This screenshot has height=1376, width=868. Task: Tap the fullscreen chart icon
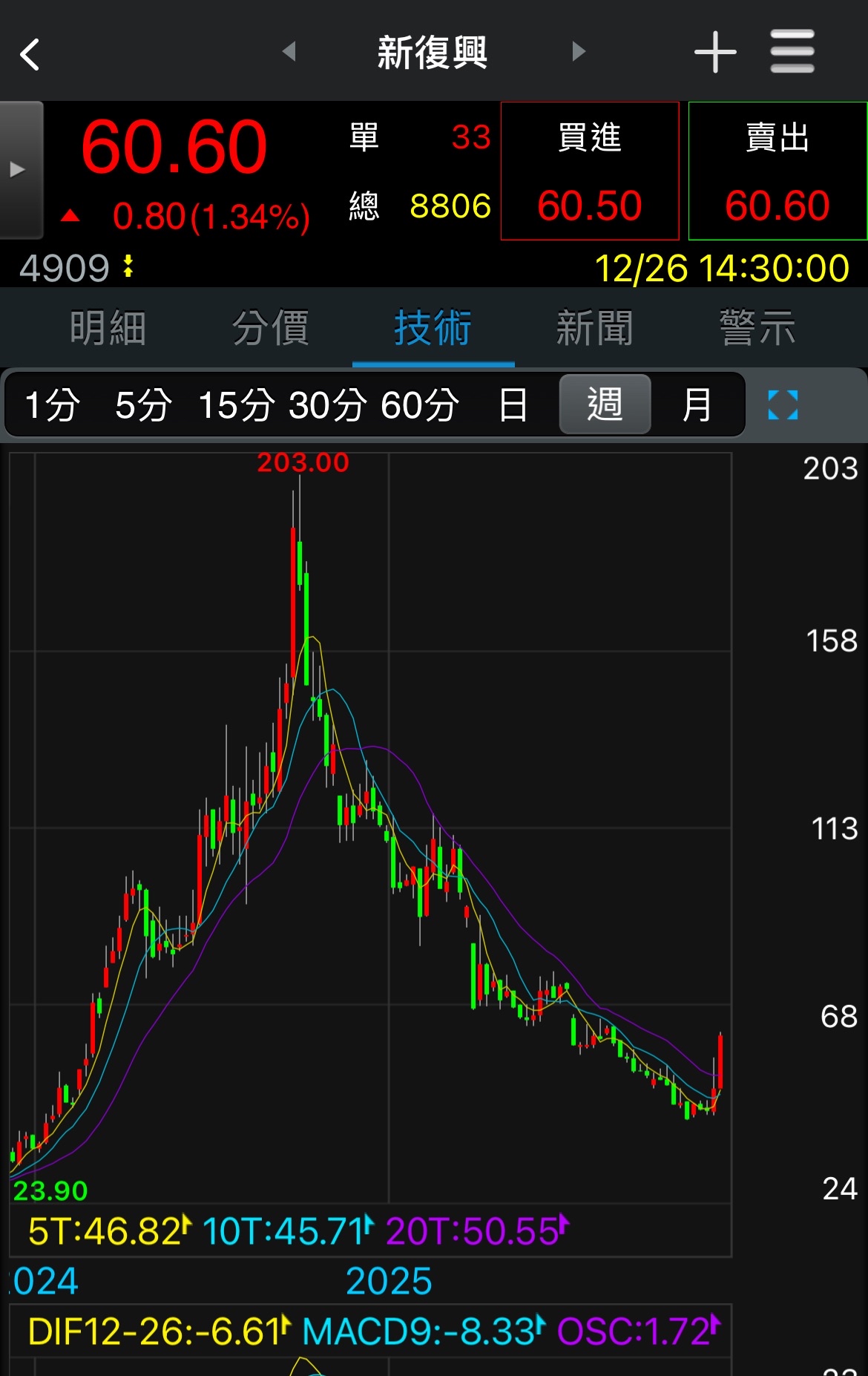coord(784,403)
